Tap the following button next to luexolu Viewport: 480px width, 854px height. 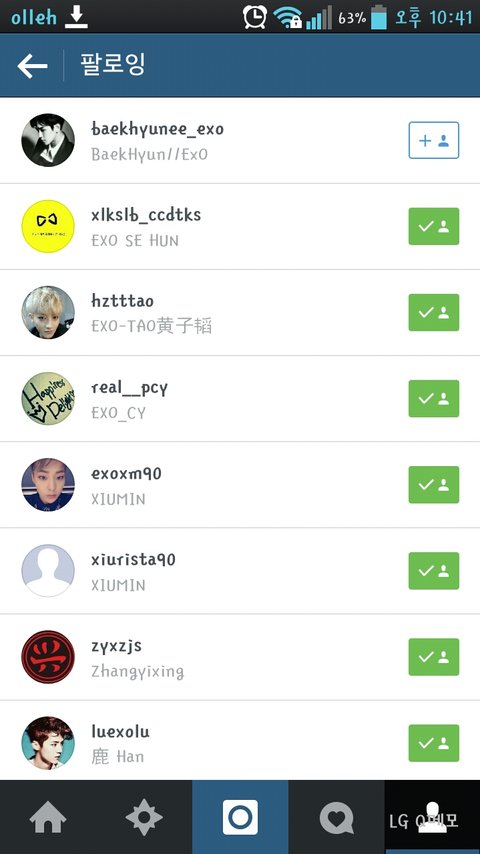pos(434,743)
